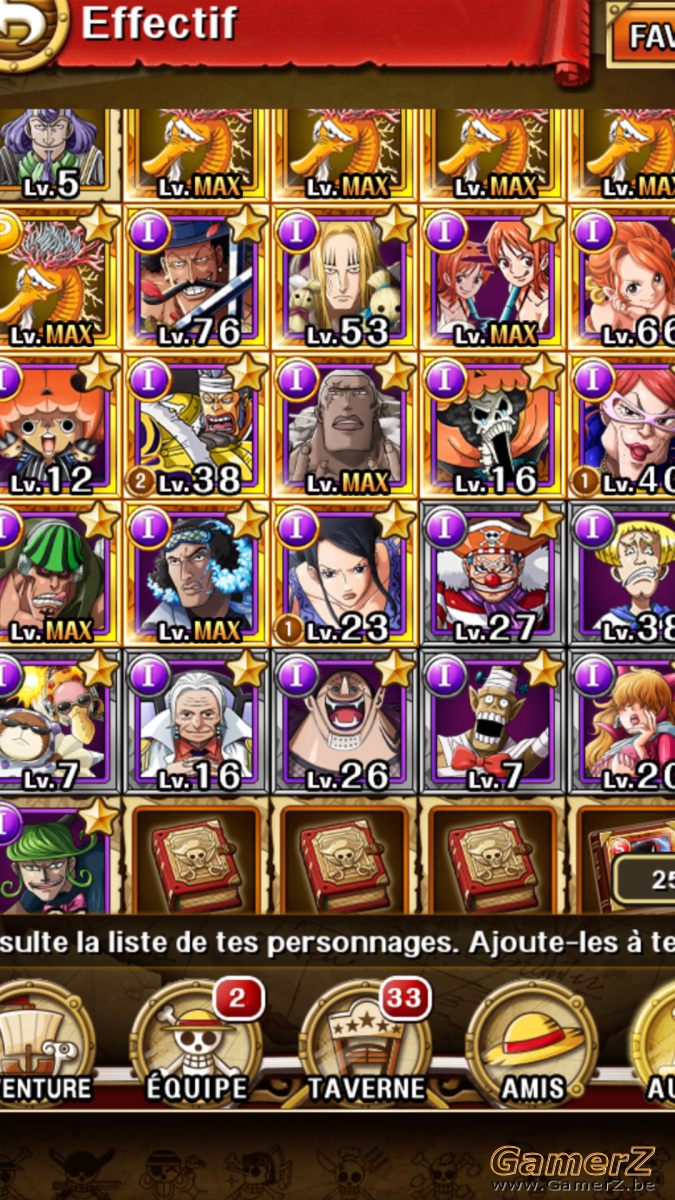Screen dimensions: 675x1200
Task: Open the Lv.5 character in the top row
Action: [58, 155]
